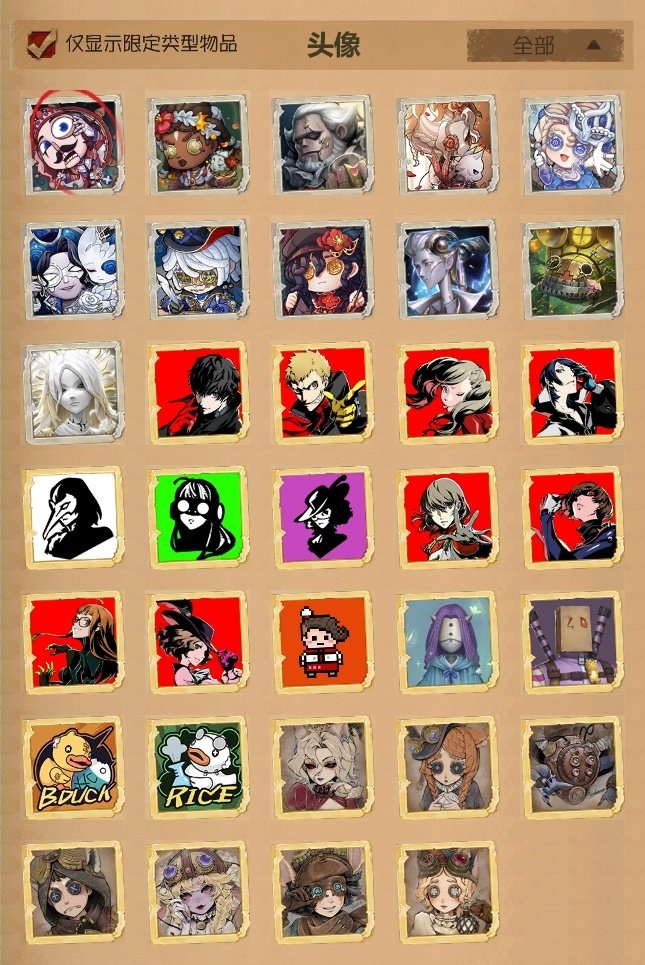Select the B.DUCK yellow duck avatar
This screenshot has width=645, height=965.
72,767
